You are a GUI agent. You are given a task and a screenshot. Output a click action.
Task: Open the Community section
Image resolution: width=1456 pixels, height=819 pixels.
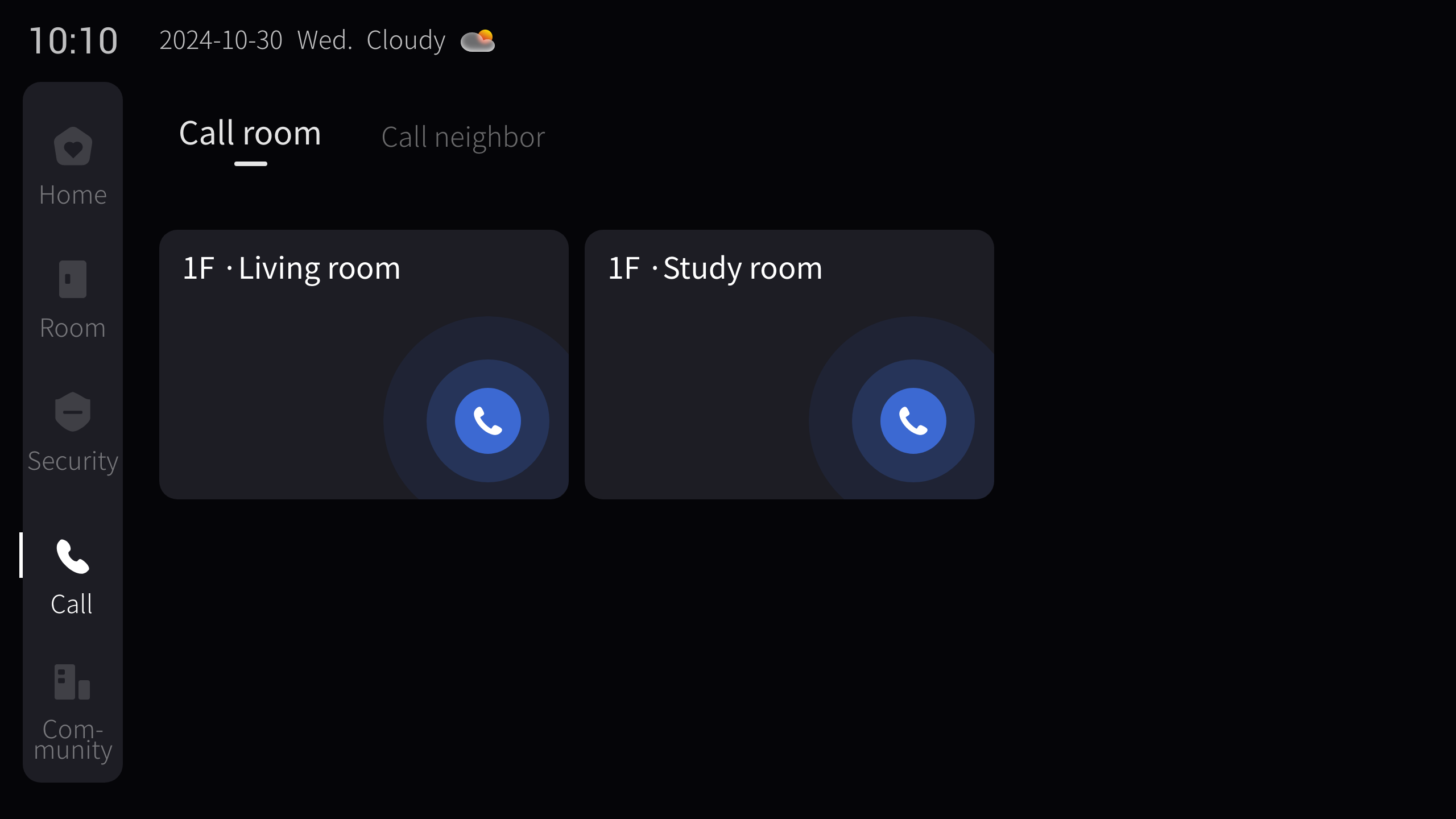coord(73,712)
